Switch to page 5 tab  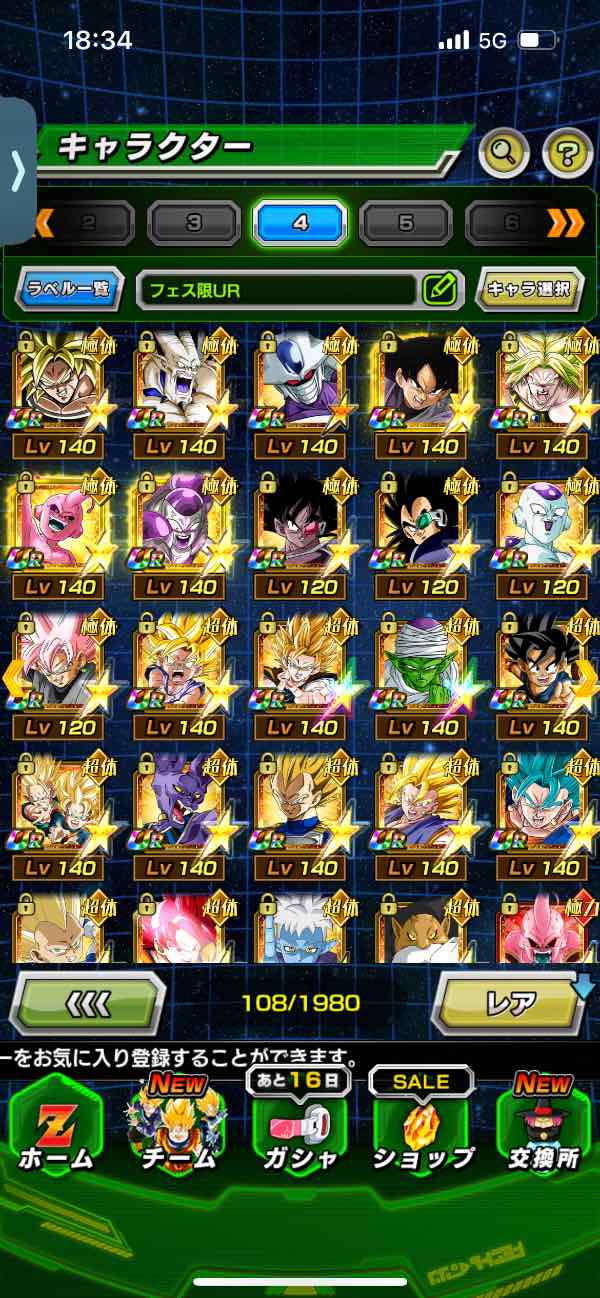pos(405,223)
